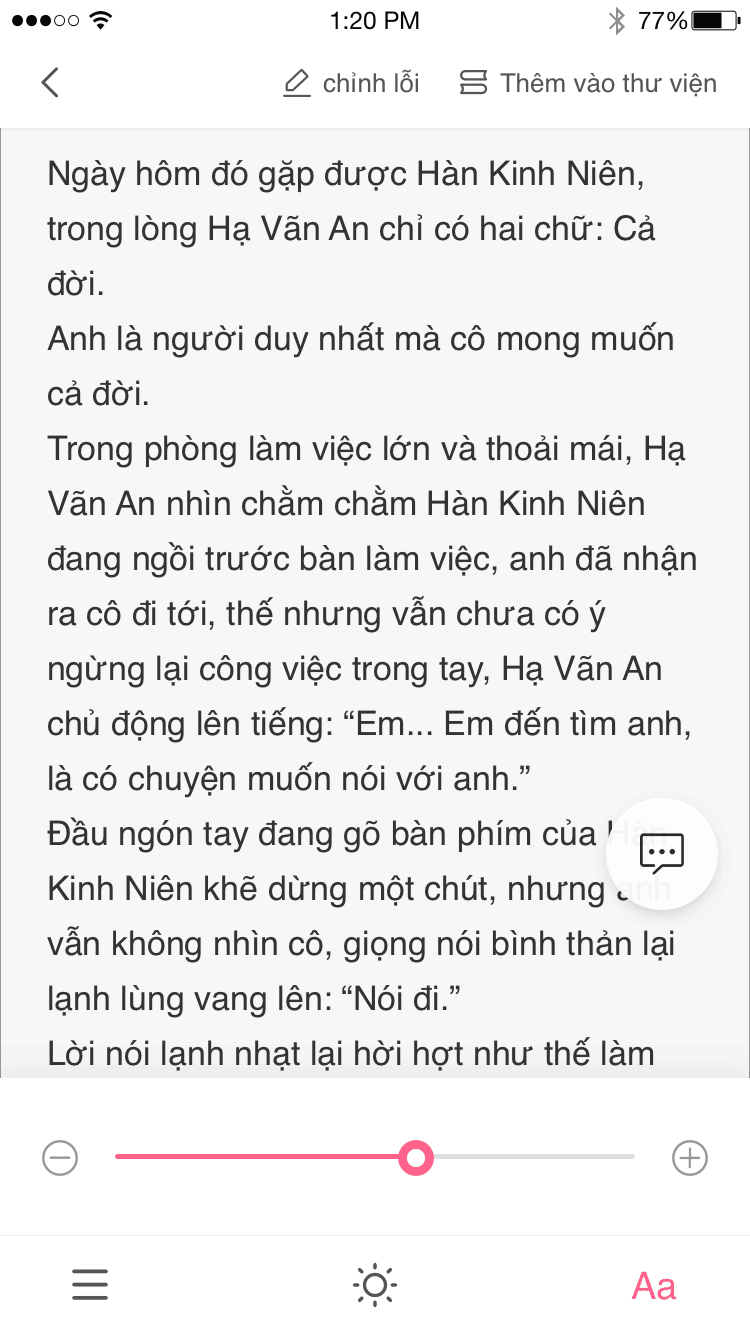The image size is (750, 1334).
Task: Increase font size with the plus button
Action: click(690, 1158)
